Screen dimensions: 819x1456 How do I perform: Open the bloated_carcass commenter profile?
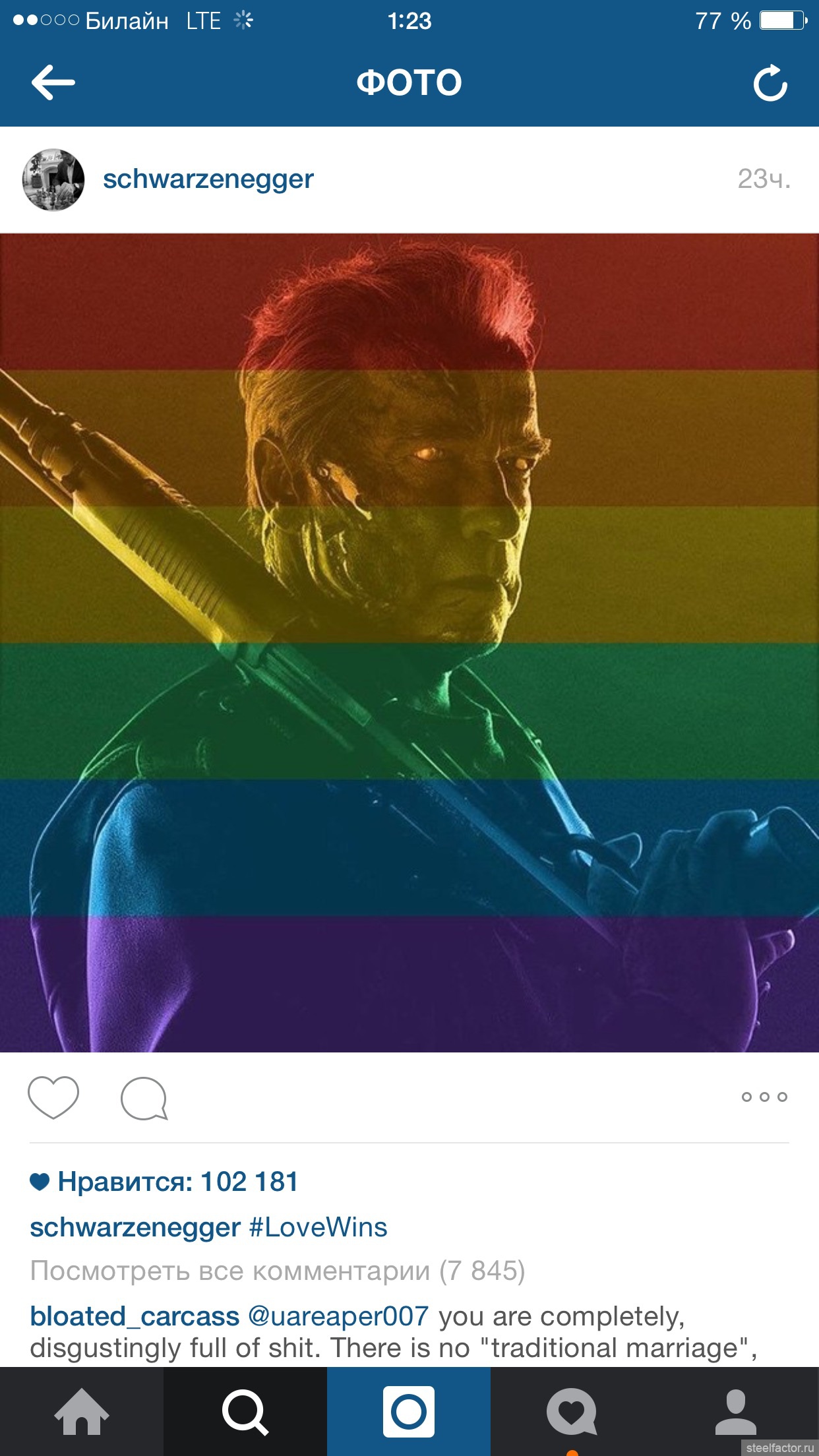[135, 1316]
